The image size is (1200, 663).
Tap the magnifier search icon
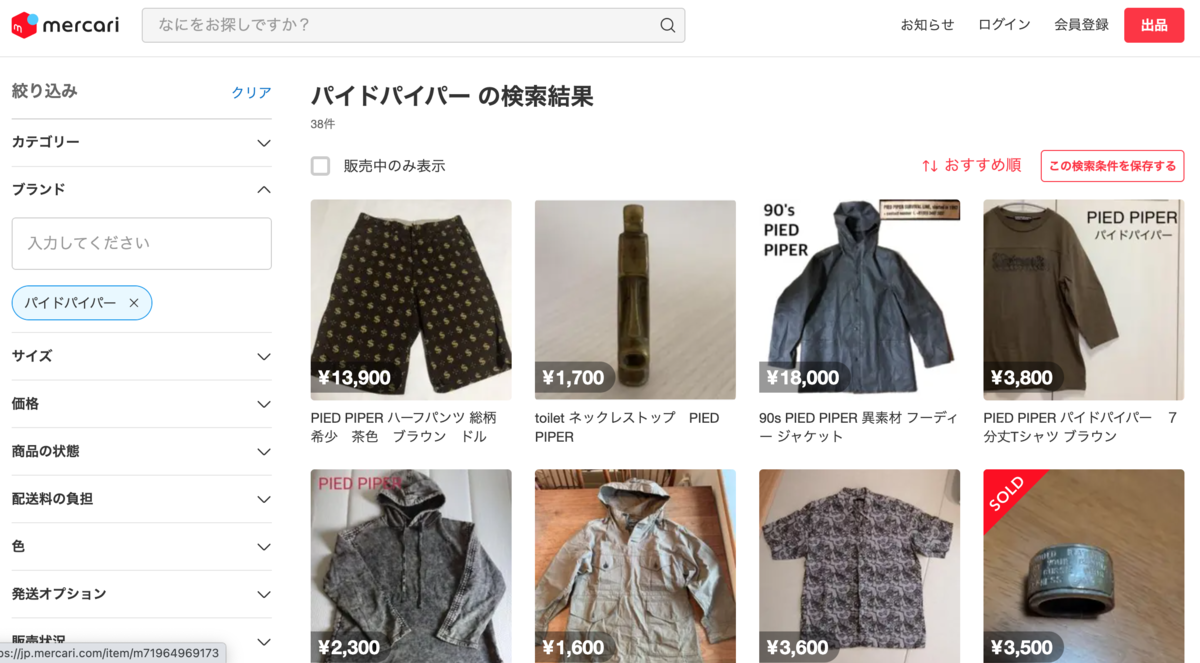668,26
